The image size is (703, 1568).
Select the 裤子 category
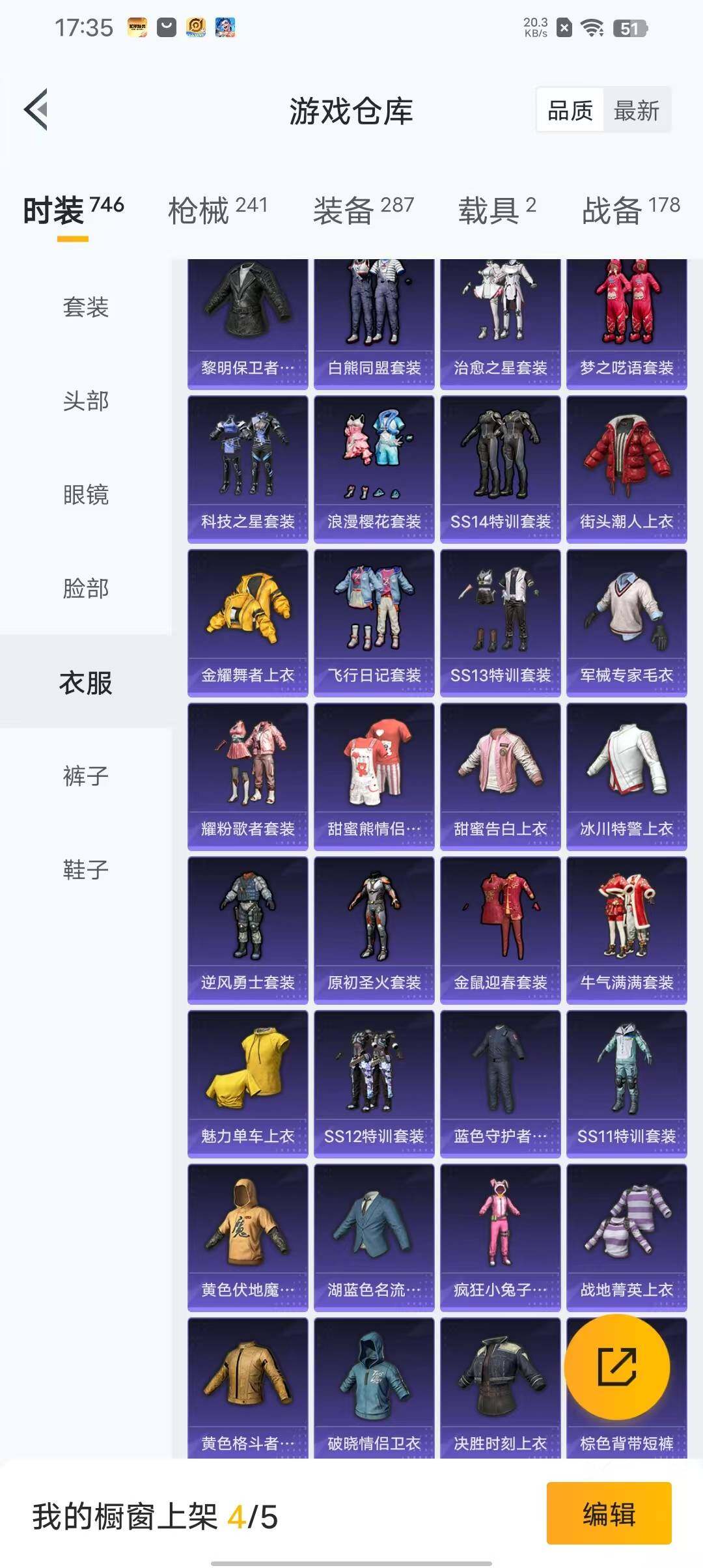click(x=85, y=776)
